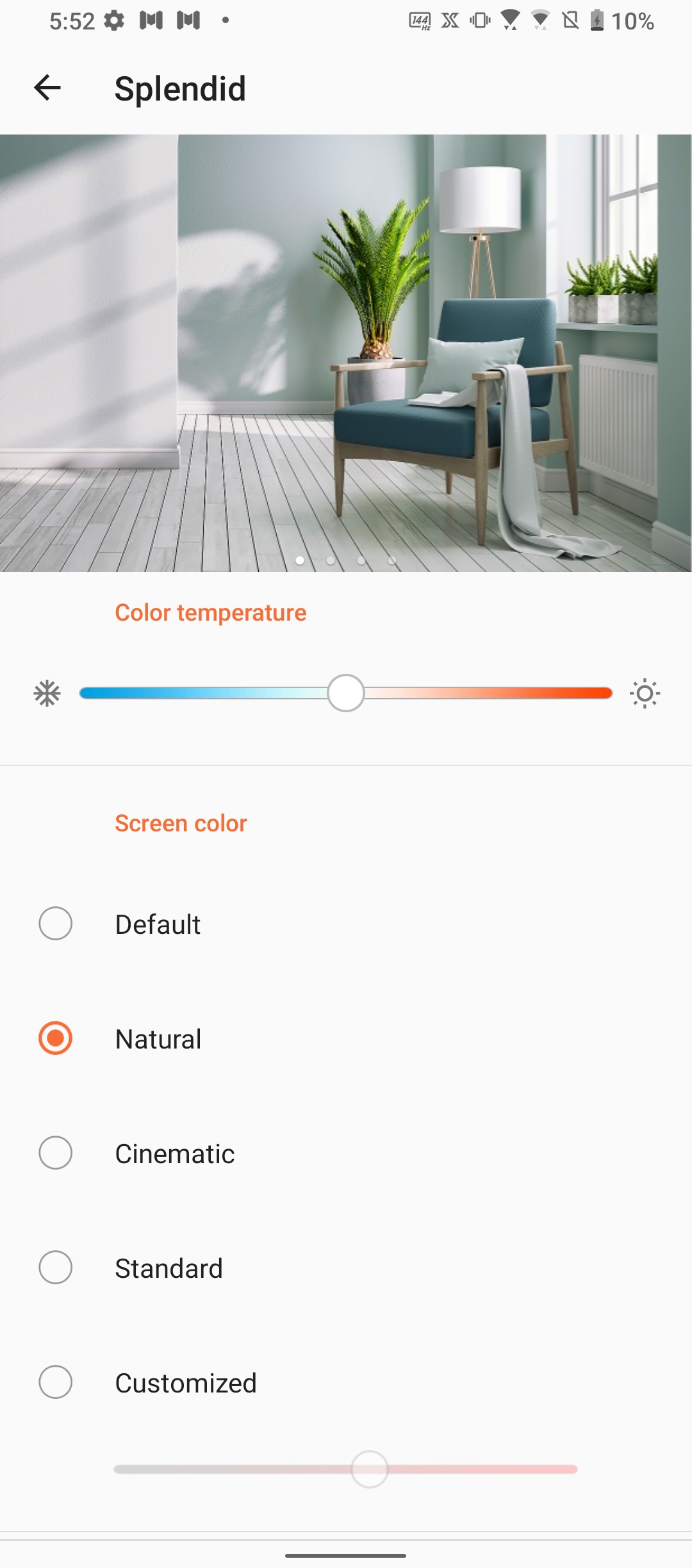Viewport: 692px width, 1568px height.
Task: Tap the customized saturation slider
Action: [x=370, y=1469]
